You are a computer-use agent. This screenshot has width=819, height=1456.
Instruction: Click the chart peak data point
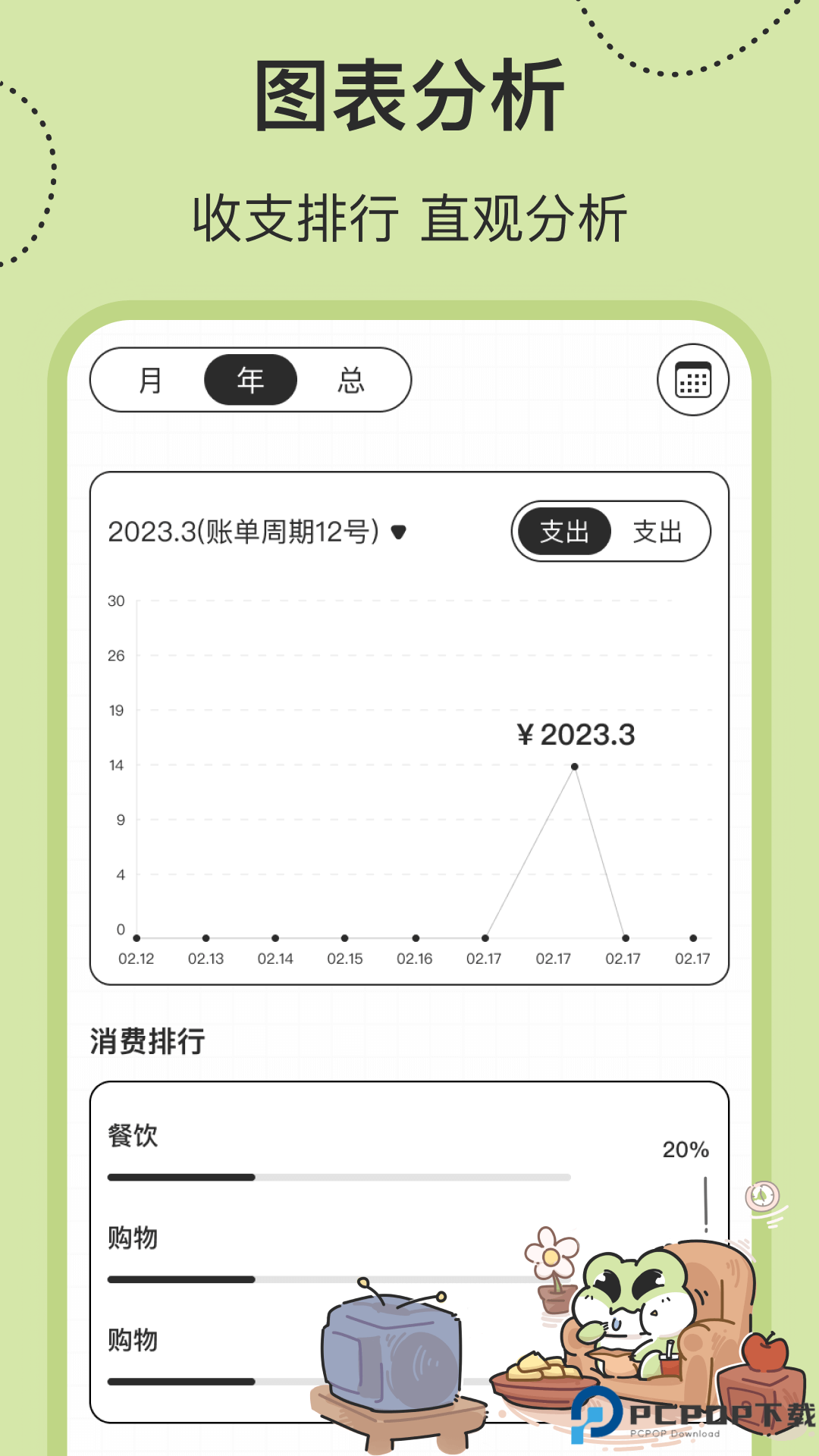[x=574, y=766]
